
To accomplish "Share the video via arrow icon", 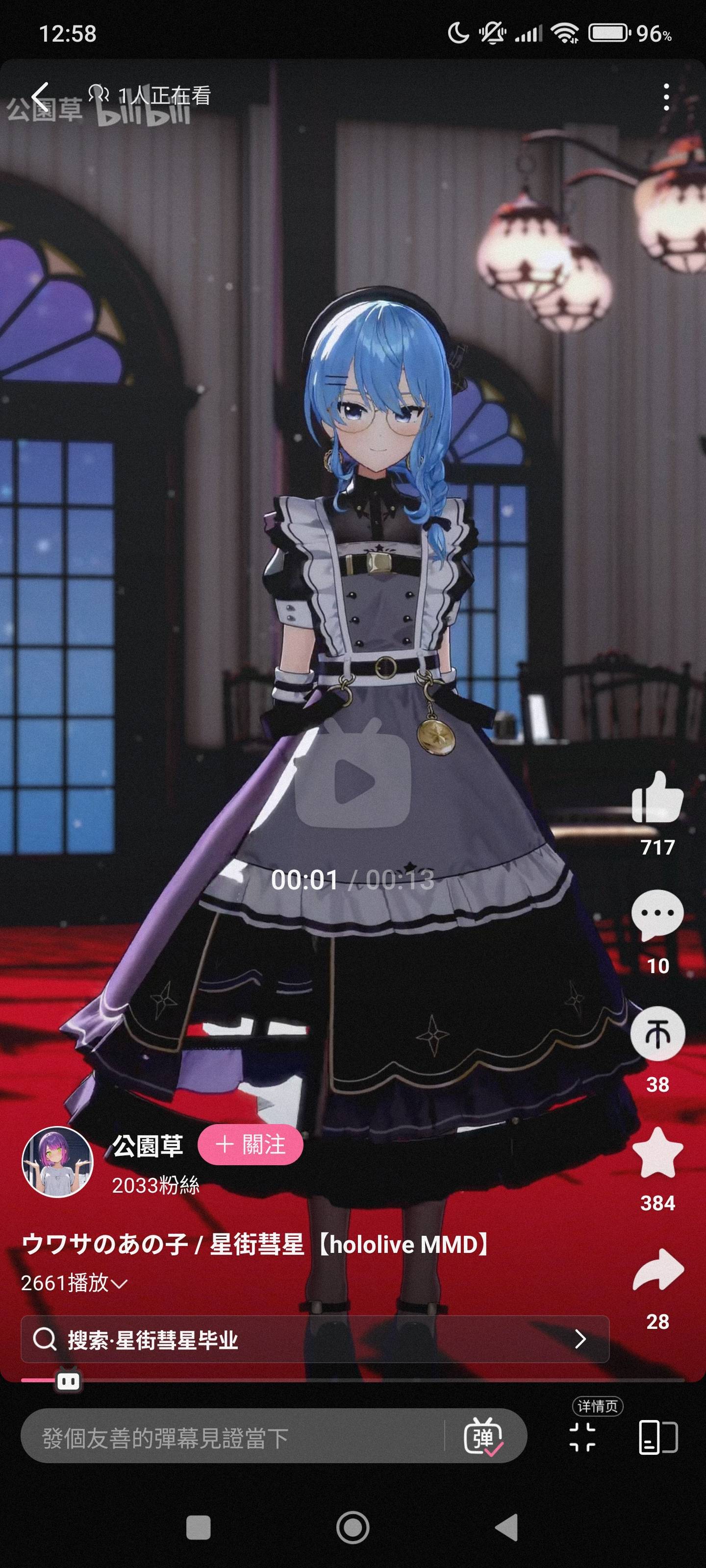I will [657, 1271].
